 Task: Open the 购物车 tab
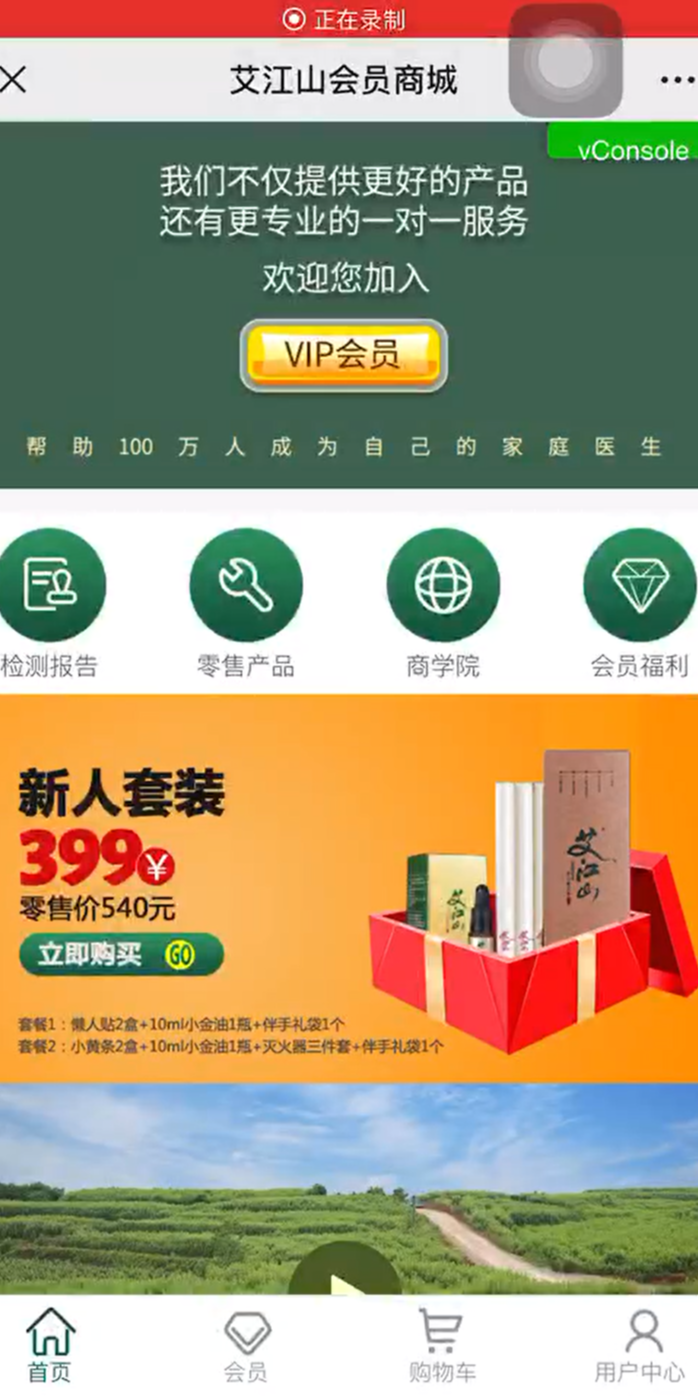[441, 1344]
